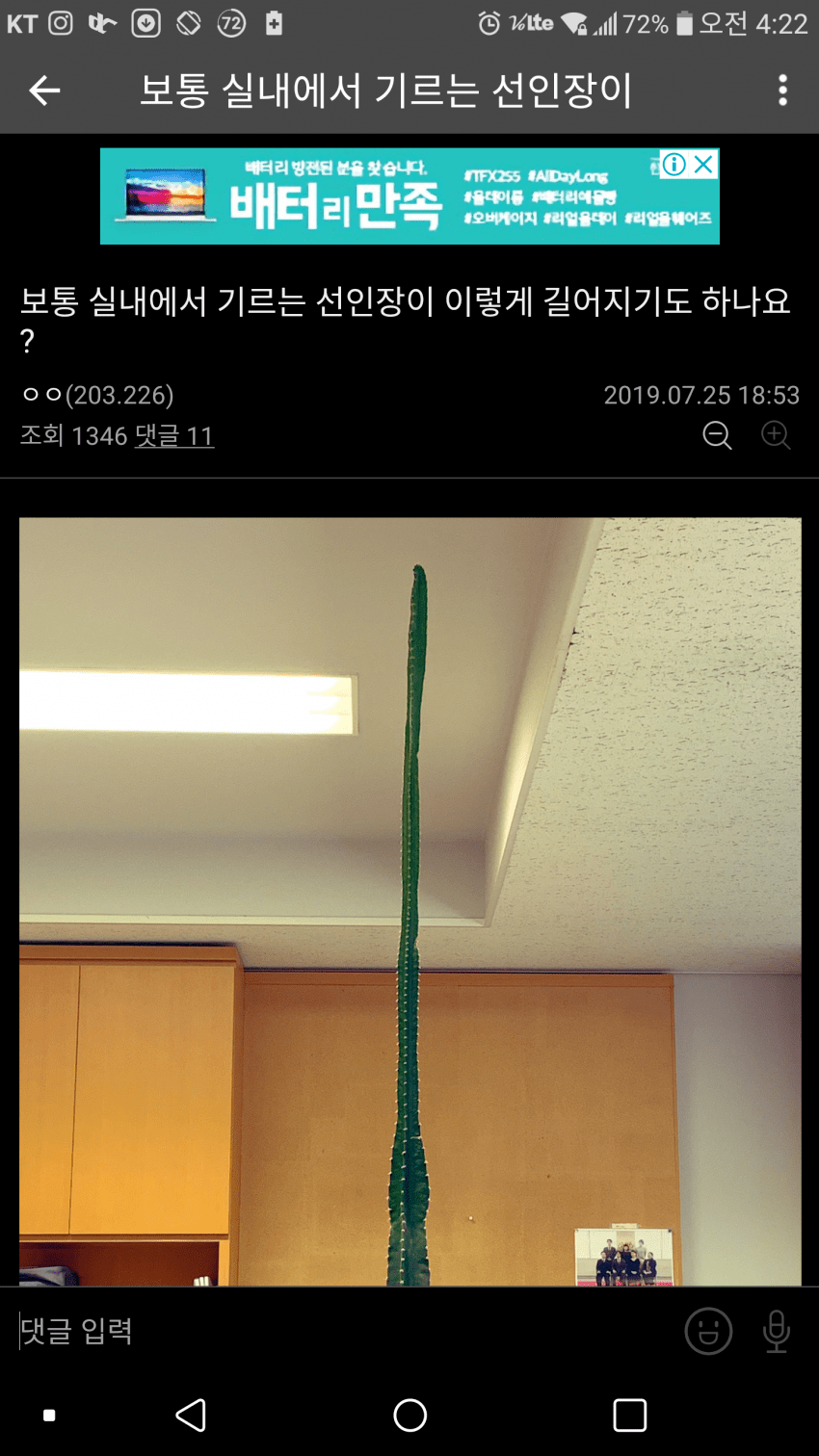View the cactus photo in the post
Screen dimensions: 819x1456
coord(409,900)
